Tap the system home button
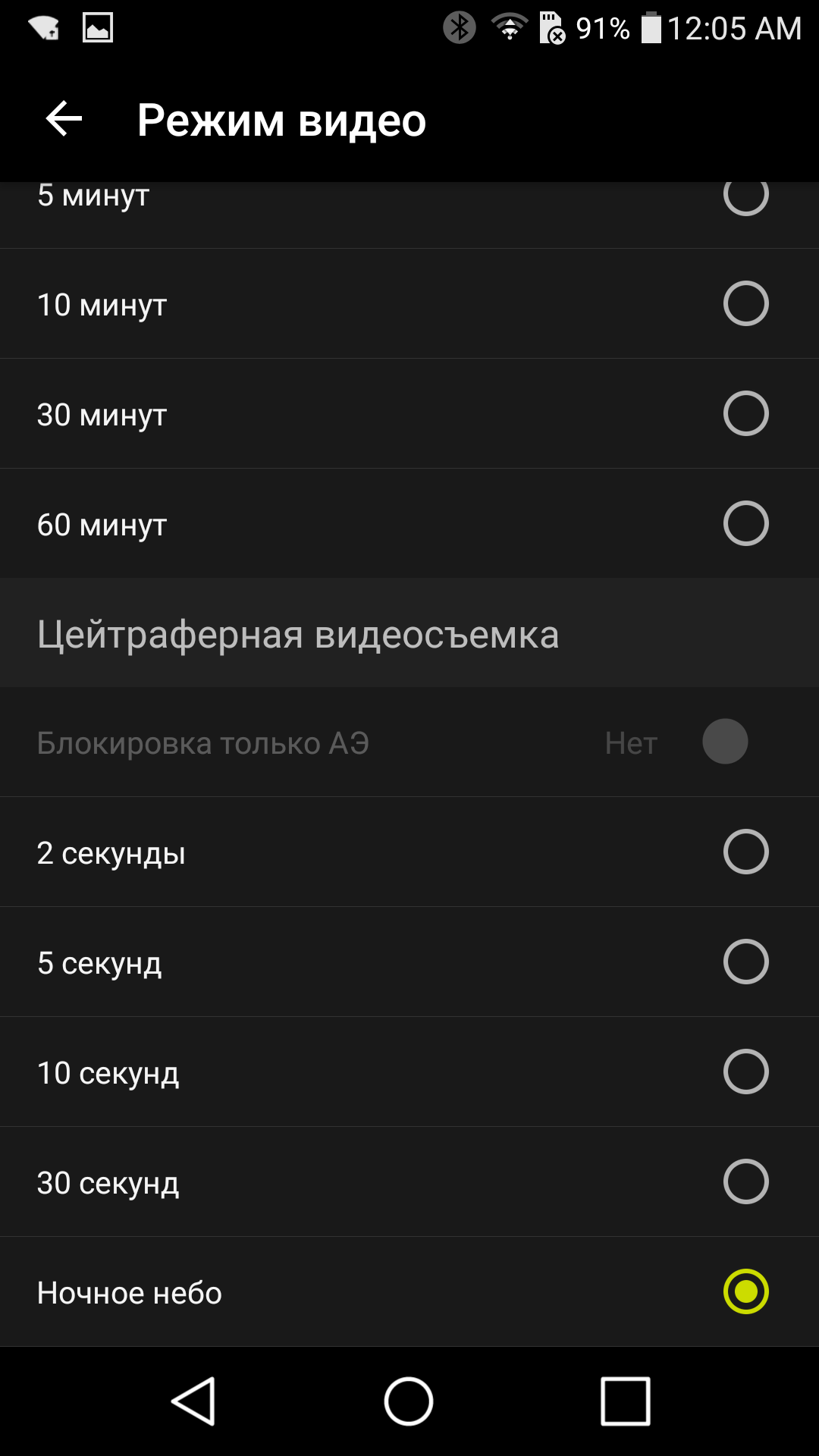The width and height of the screenshot is (819, 1456). (409, 1401)
